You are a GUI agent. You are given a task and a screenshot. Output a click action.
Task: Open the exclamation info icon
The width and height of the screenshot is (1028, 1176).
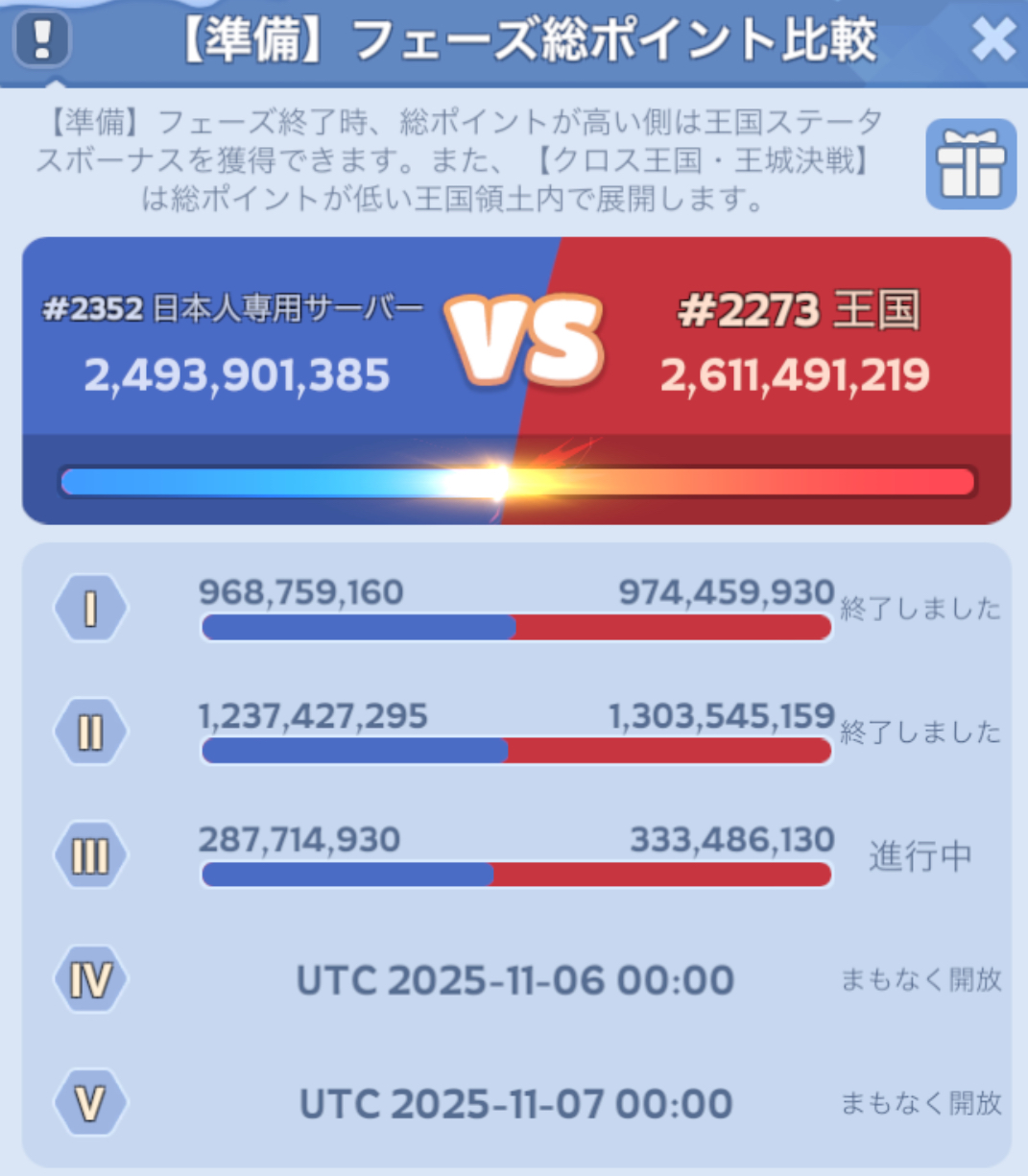pyautogui.click(x=41, y=40)
